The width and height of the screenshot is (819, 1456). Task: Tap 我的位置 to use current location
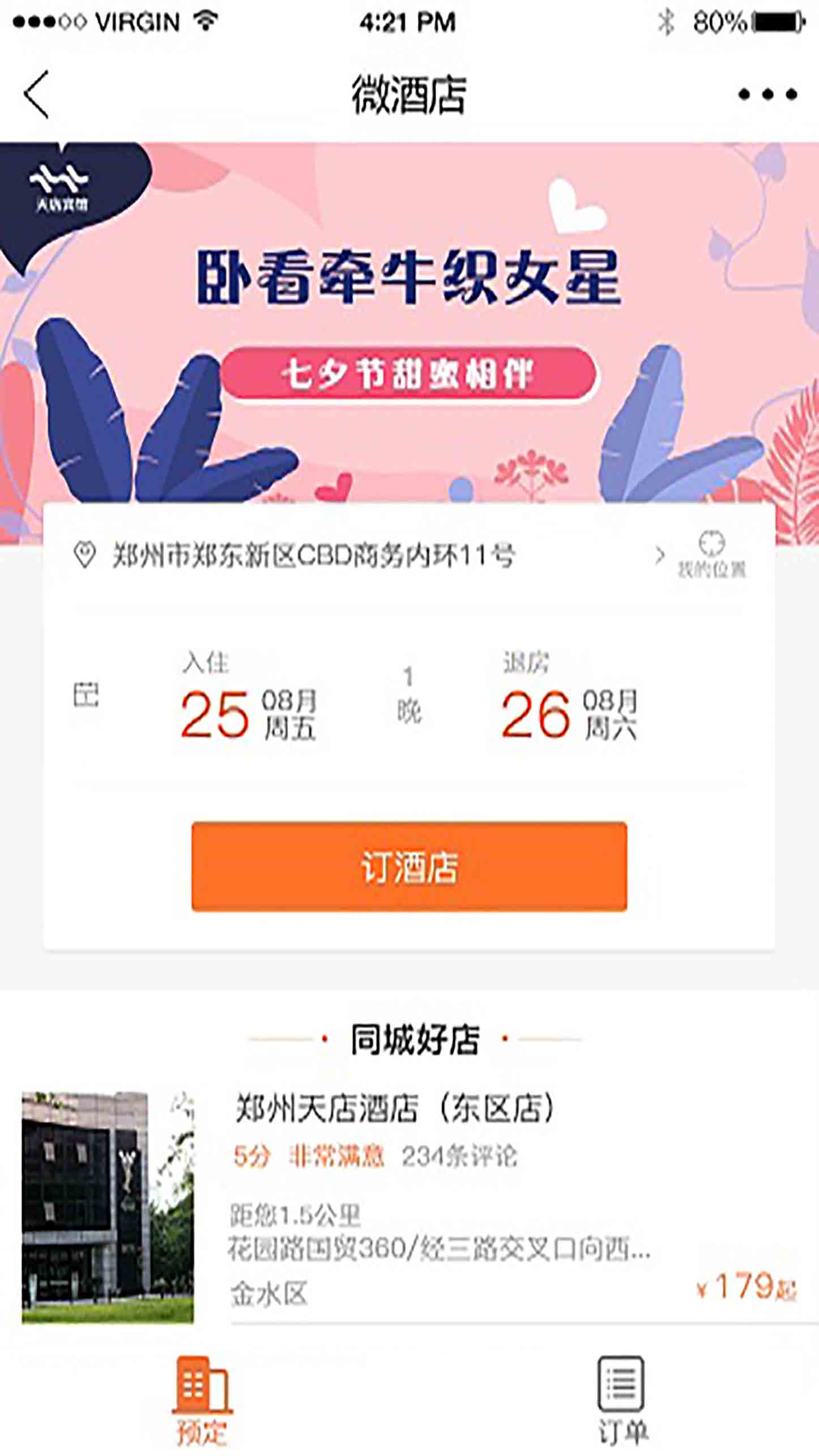[x=711, y=556]
